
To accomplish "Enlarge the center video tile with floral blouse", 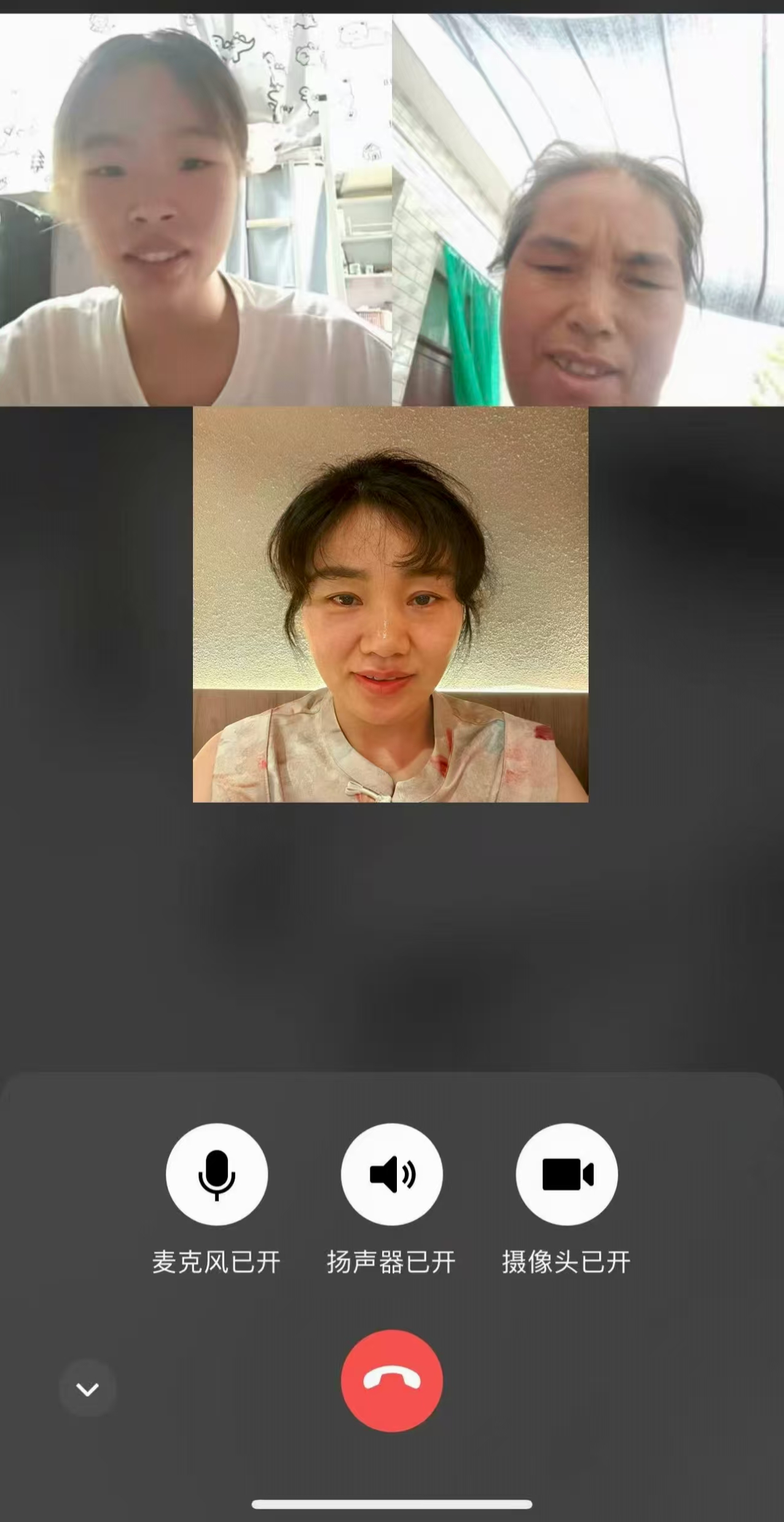I will 391,604.
